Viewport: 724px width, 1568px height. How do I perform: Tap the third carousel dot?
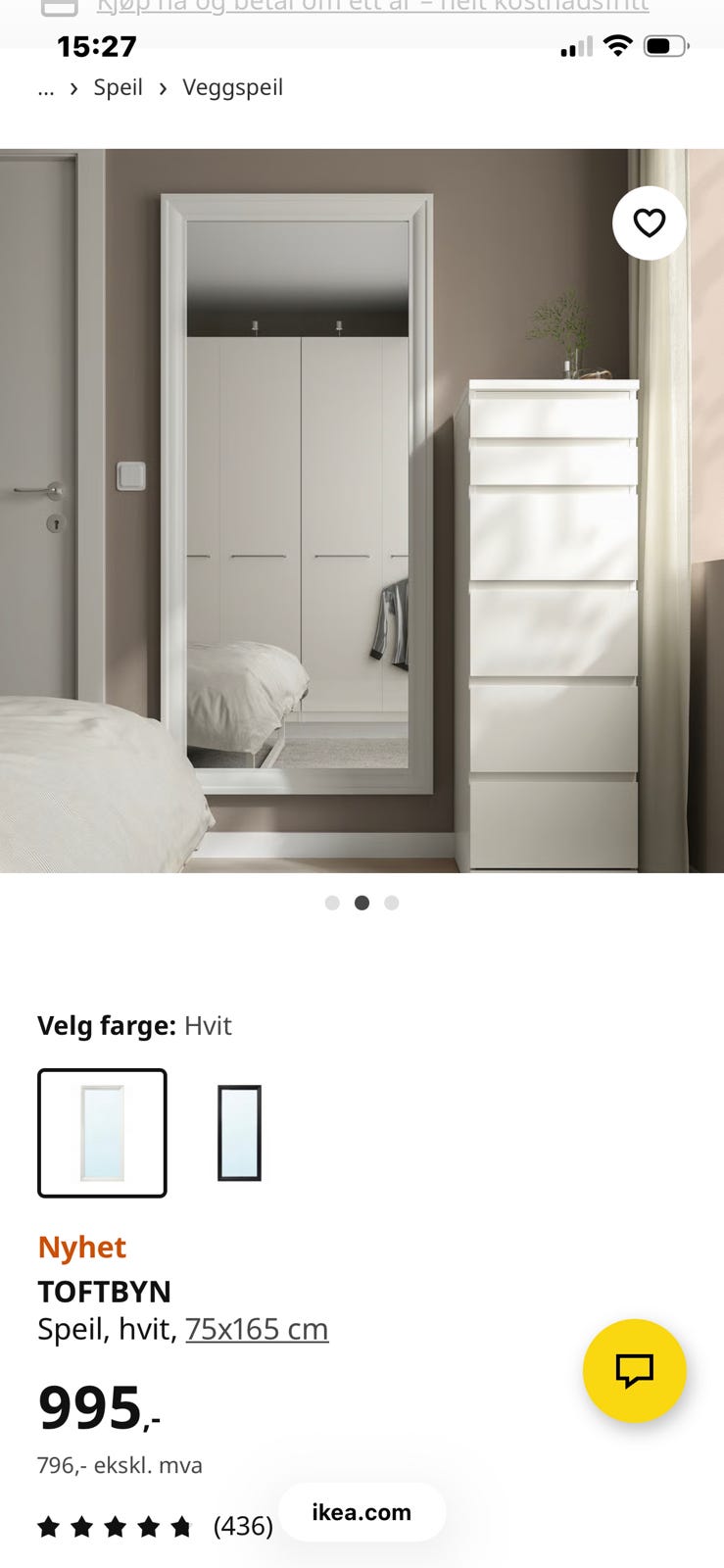click(391, 903)
